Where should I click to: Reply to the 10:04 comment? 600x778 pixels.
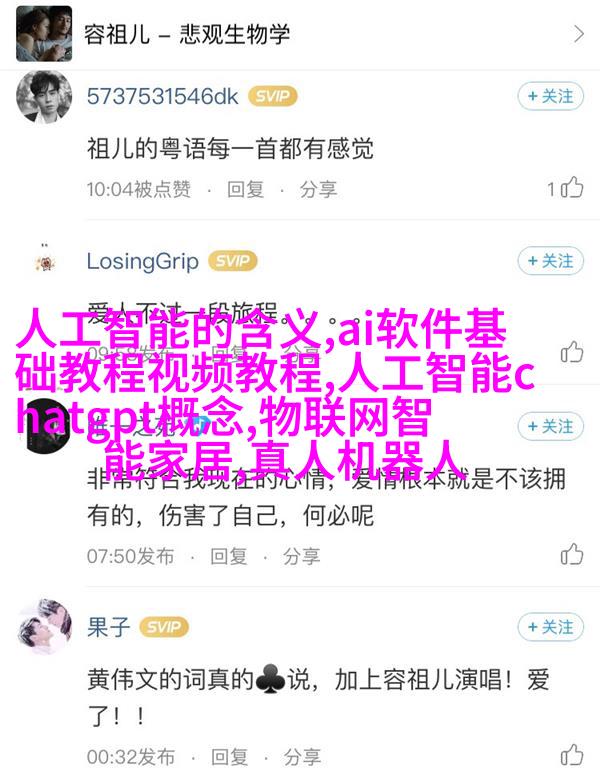coord(245,188)
